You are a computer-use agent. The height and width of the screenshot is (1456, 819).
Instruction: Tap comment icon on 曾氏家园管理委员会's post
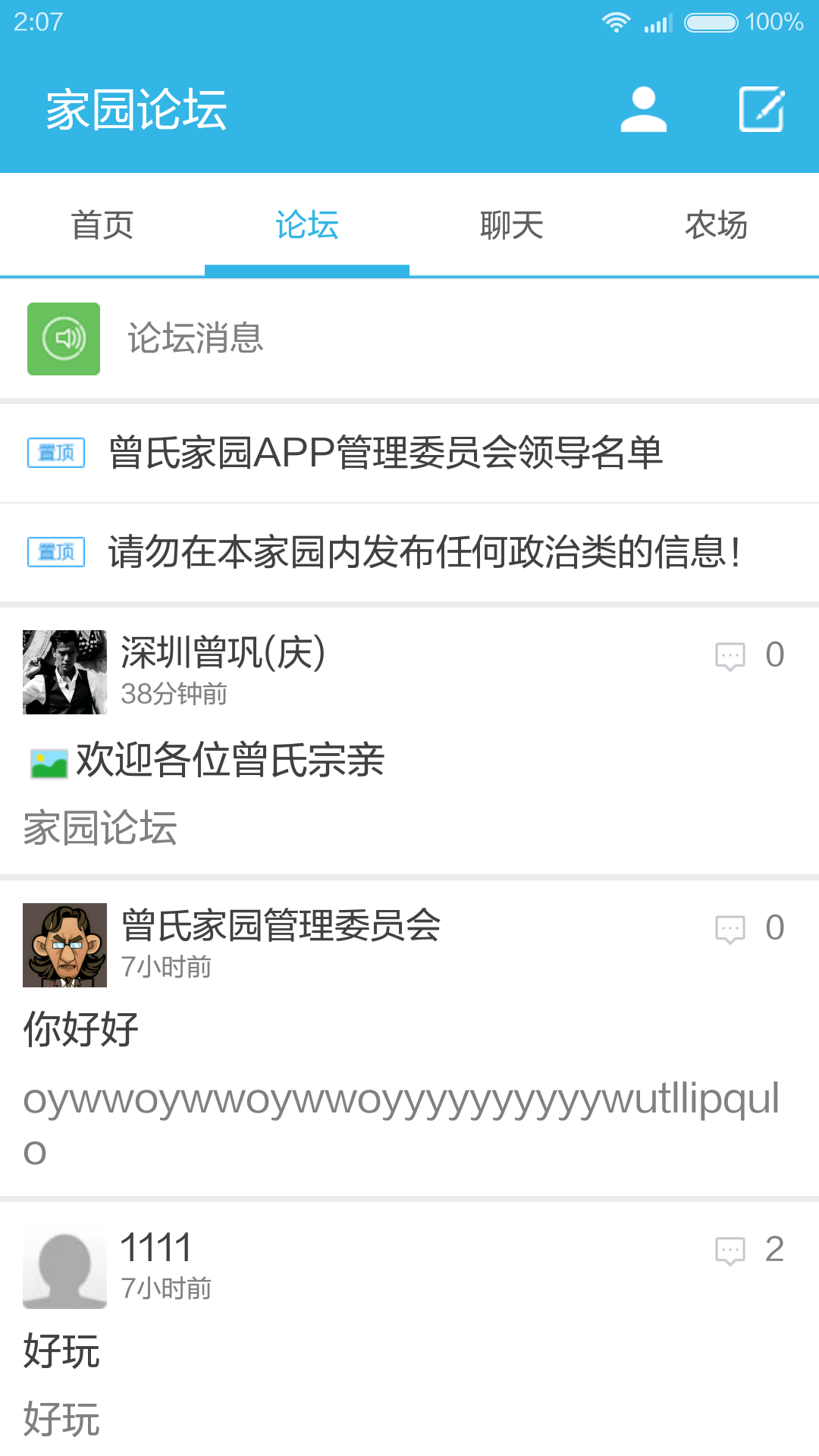[730, 929]
